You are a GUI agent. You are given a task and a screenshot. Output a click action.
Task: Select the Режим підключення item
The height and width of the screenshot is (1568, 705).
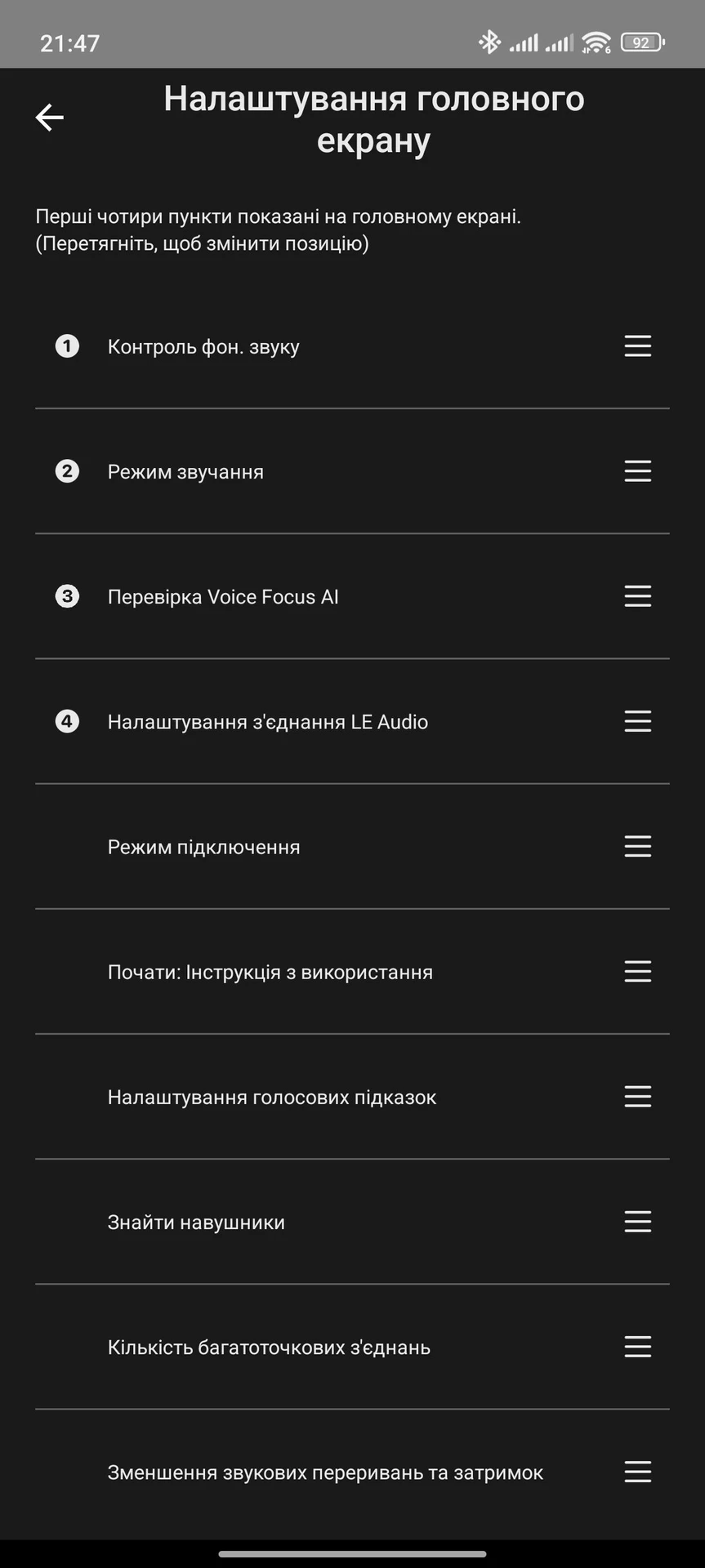352,846
